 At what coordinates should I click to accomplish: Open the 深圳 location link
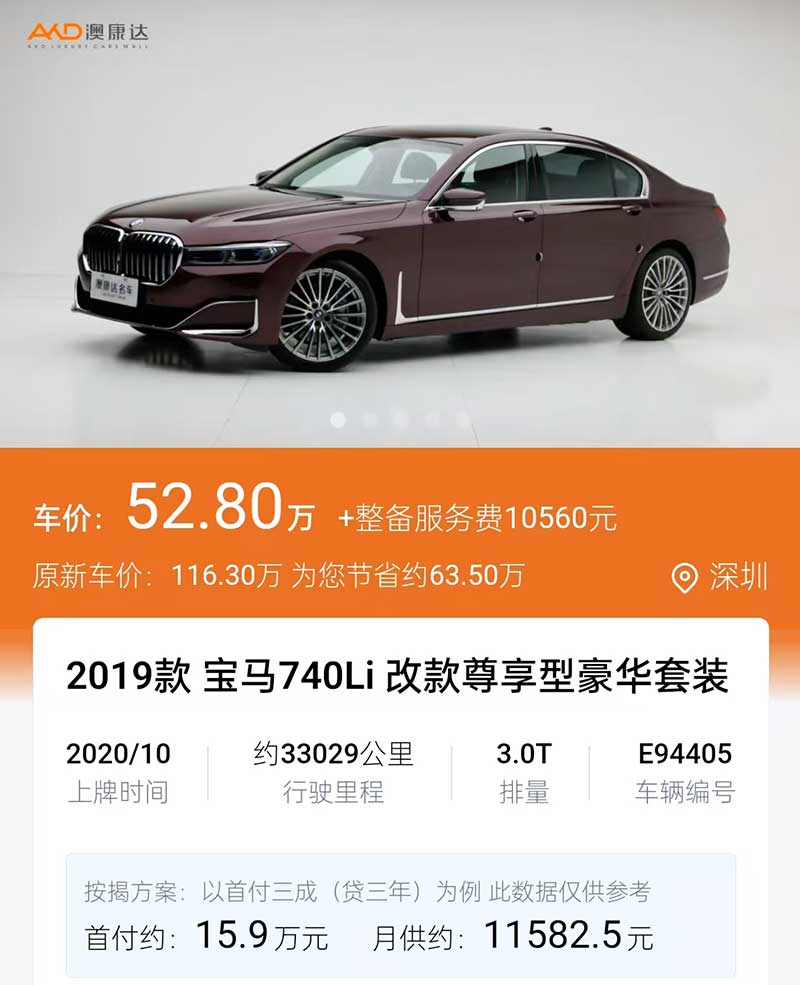(721, 577)
